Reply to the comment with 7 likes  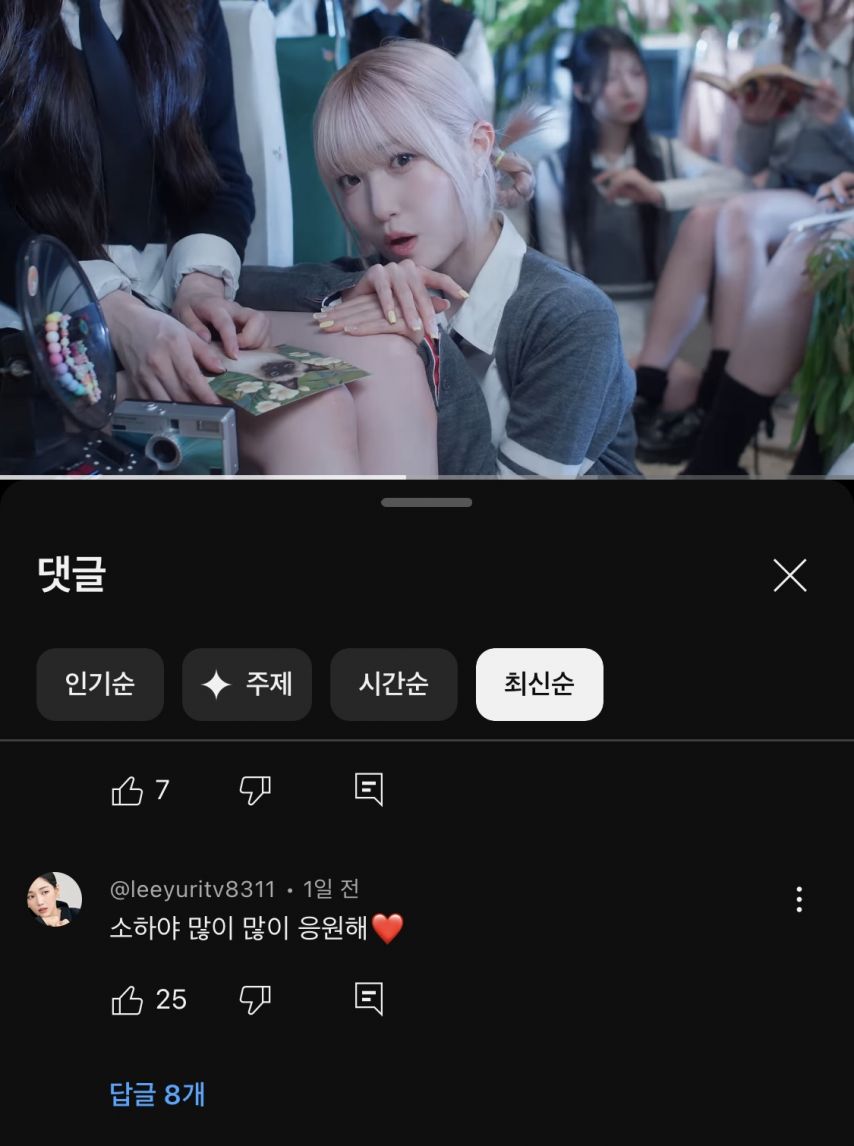[369, 790]
